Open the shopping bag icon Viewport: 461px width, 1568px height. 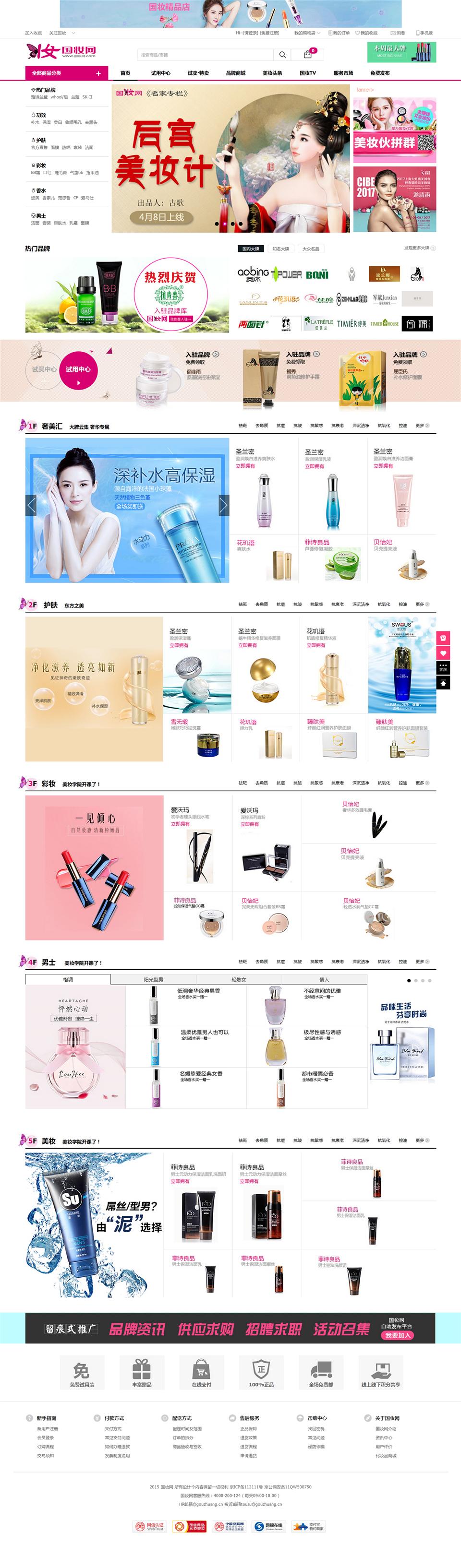307,55
